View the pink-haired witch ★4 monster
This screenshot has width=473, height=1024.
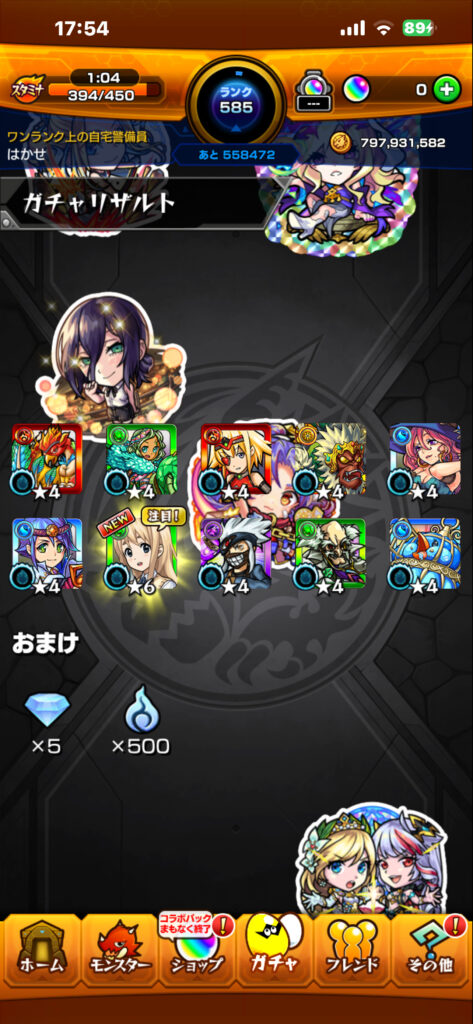(425, 460)
